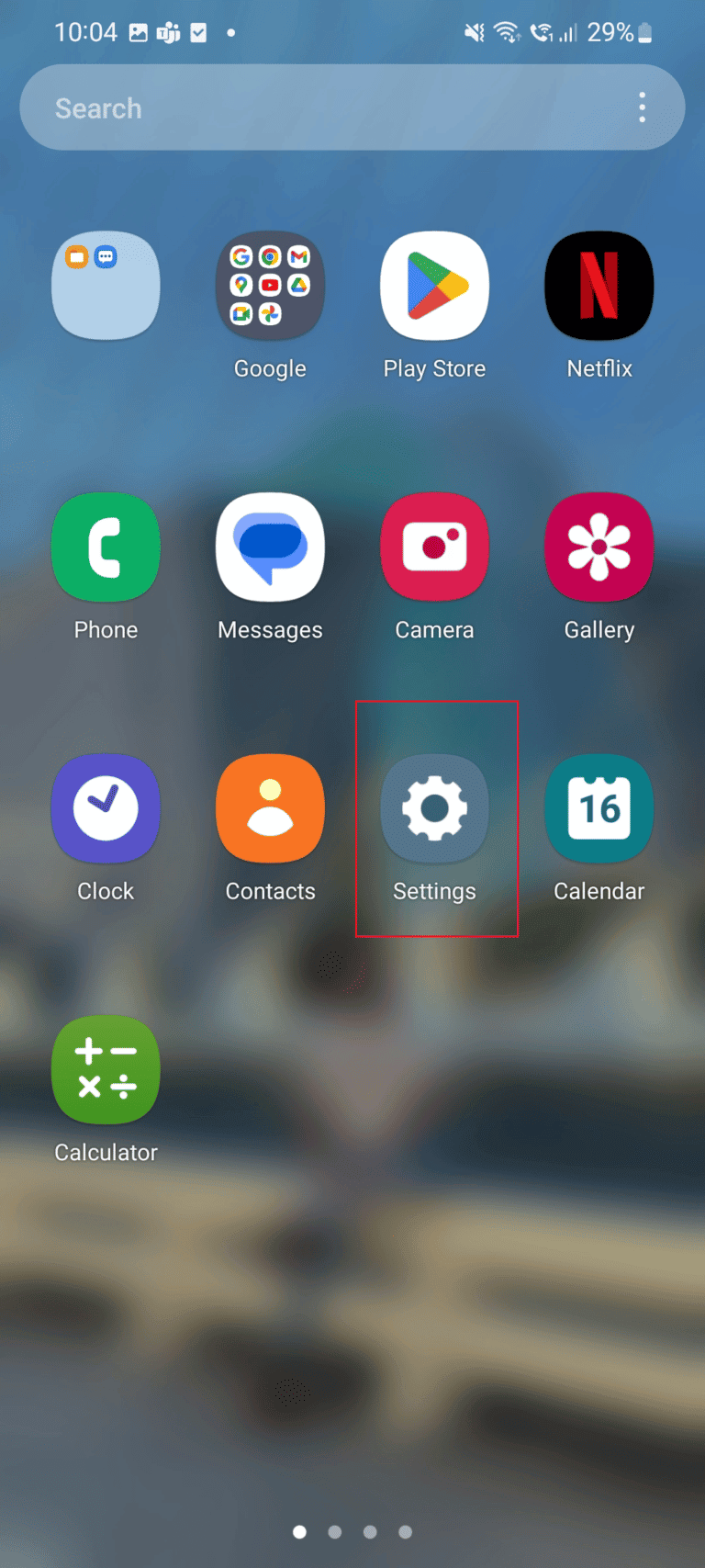Launch the Play Store app
The width and height of the screenshot is (705, 1568).
coord(434,286)
